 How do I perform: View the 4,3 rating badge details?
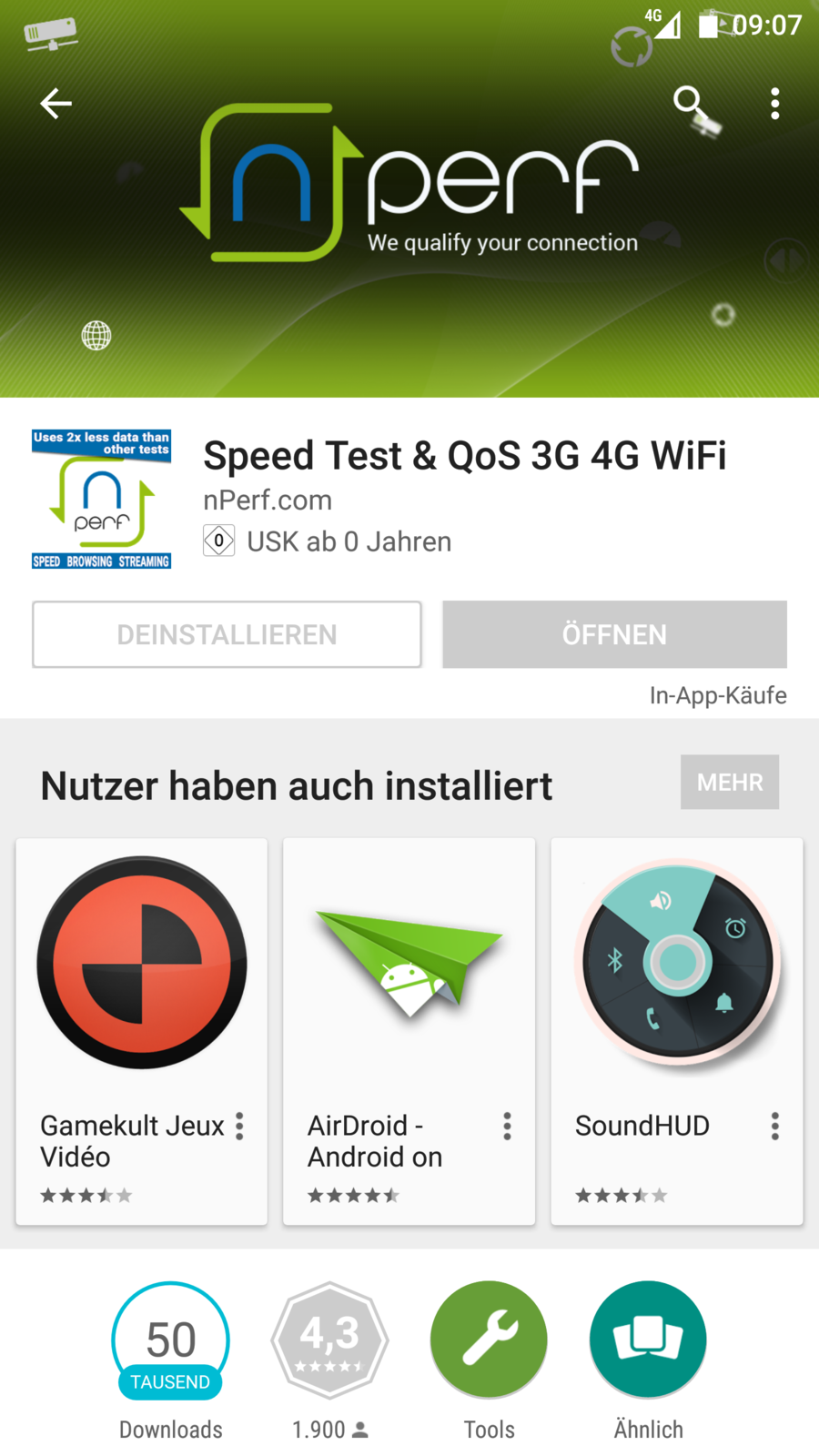329,1340
